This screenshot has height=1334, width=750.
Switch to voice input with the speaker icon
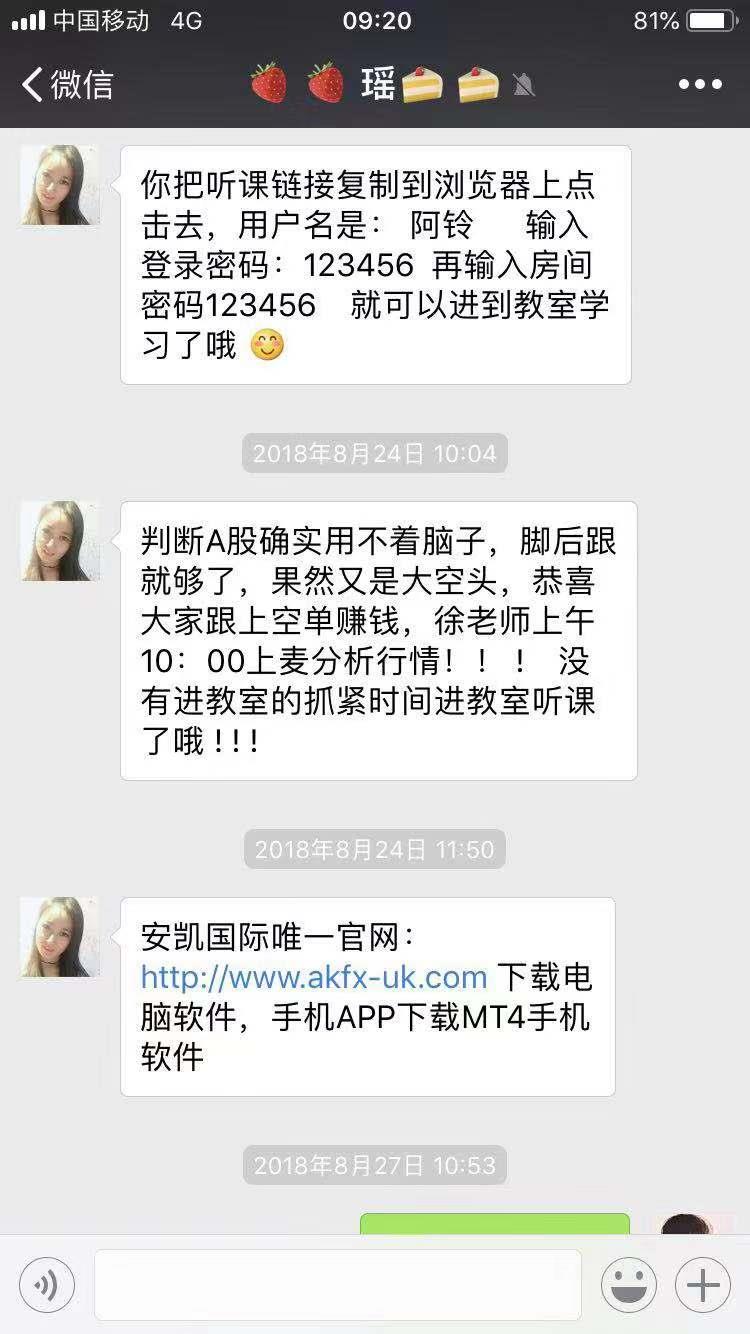click(46, 1285)
